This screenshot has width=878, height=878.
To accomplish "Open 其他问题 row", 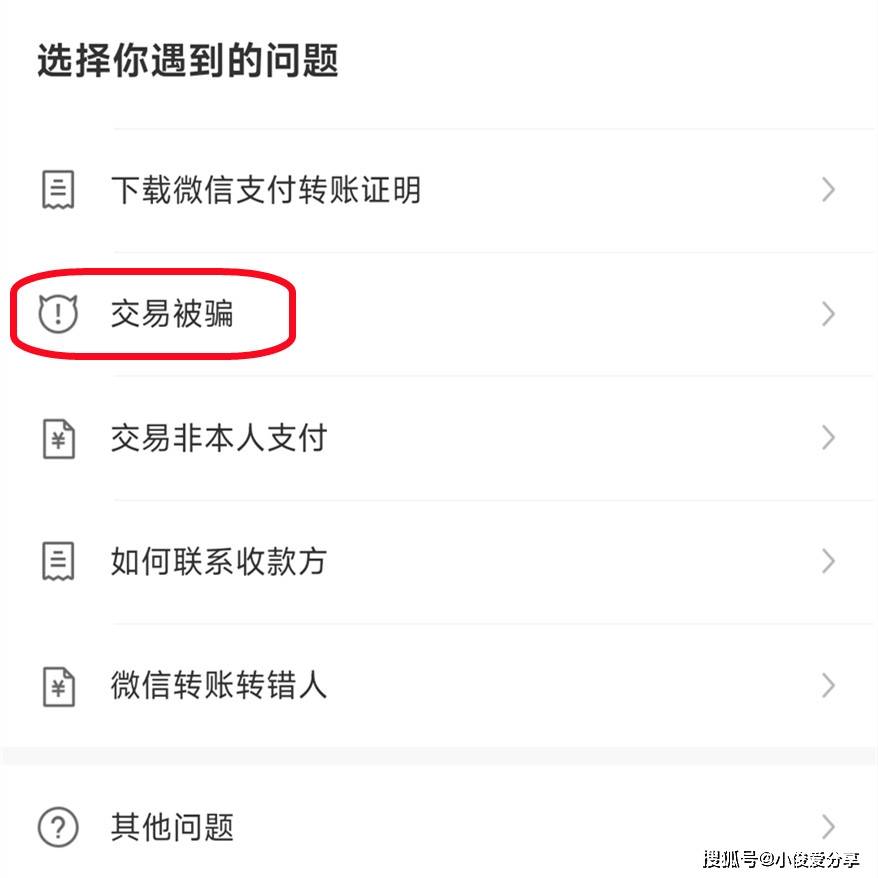I will point(172,827).
